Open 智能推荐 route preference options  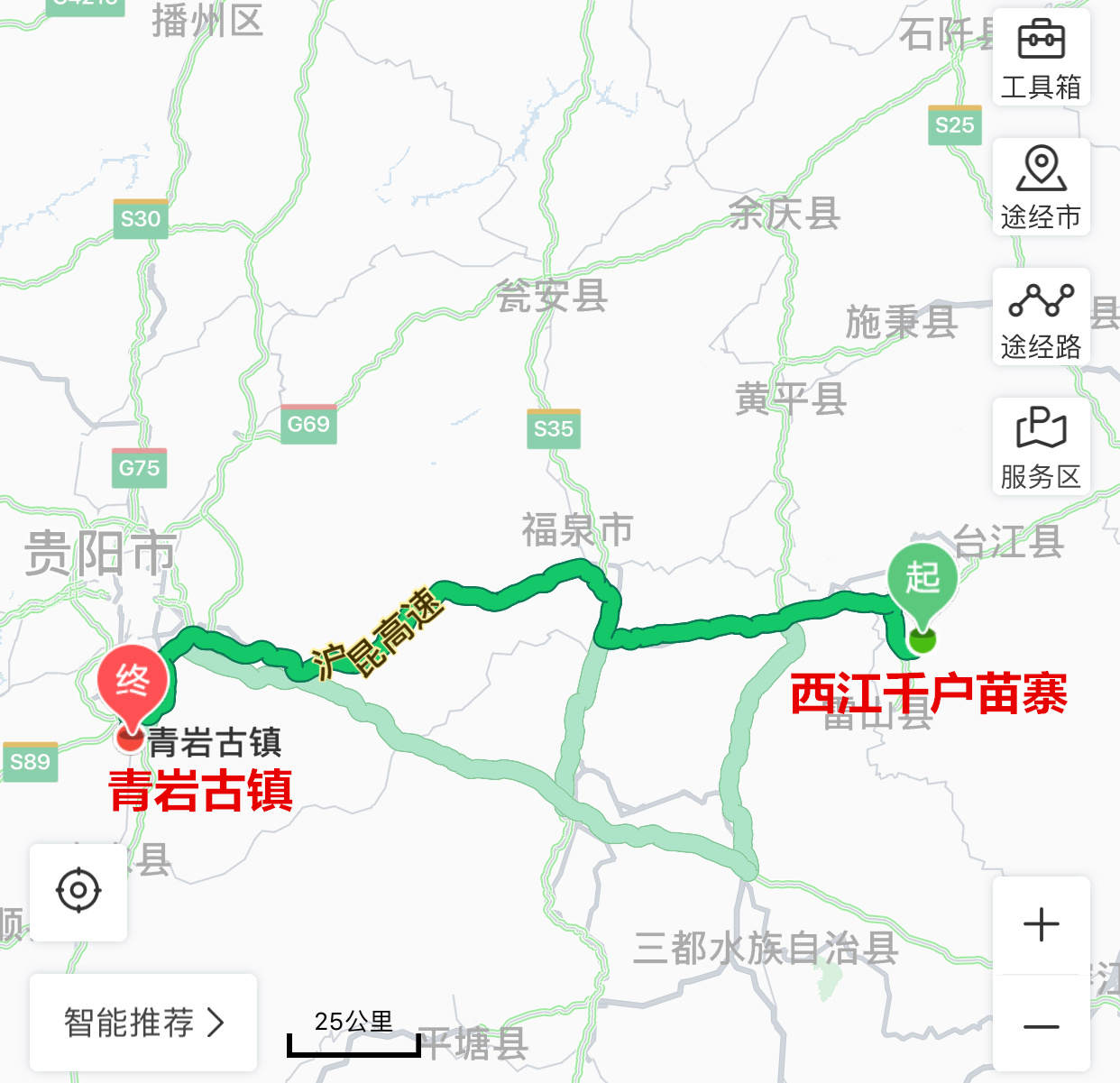coord(142,1023)
